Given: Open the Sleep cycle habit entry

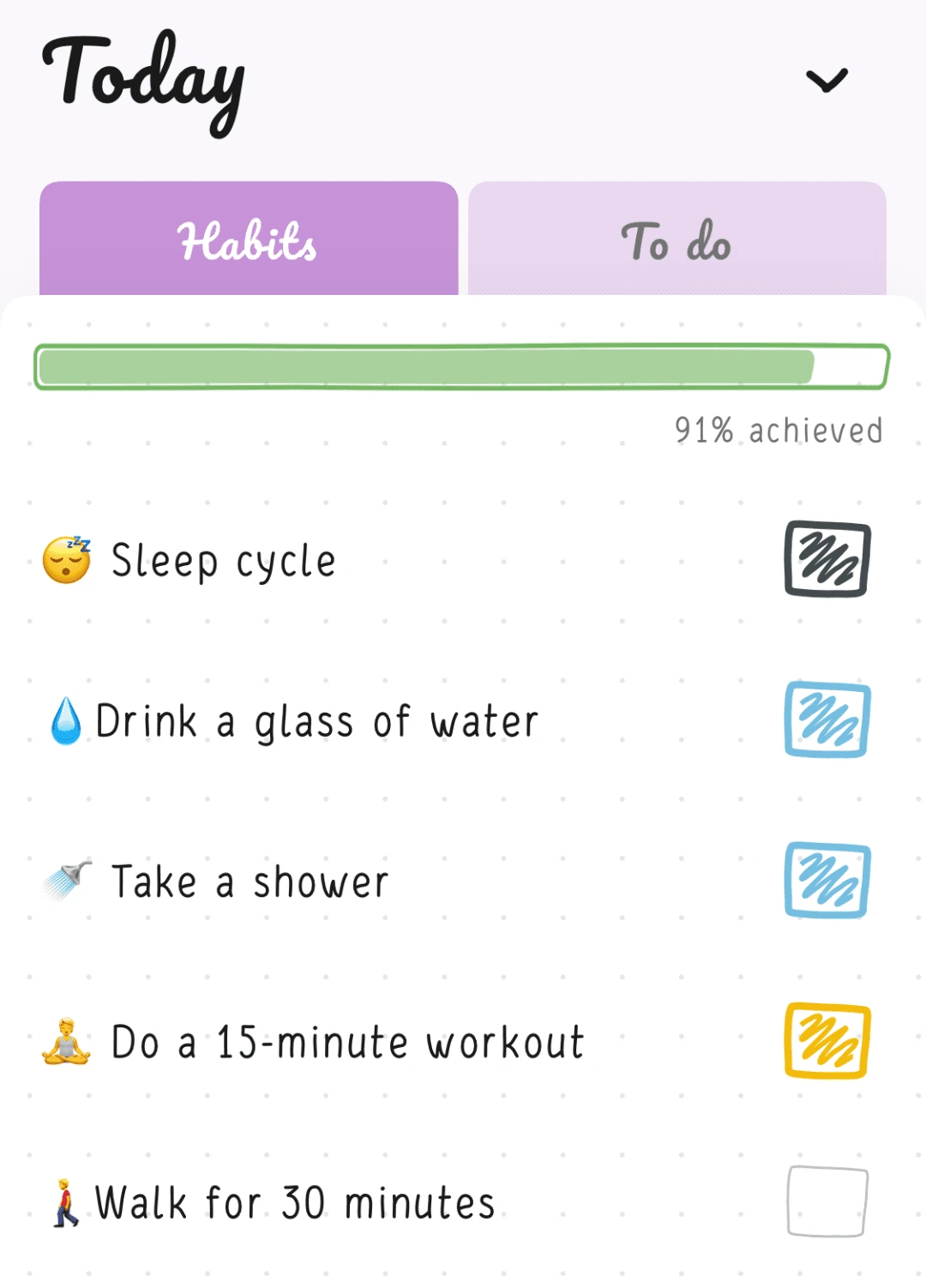Looking at the screenshot, I should [x=223, y=559].
